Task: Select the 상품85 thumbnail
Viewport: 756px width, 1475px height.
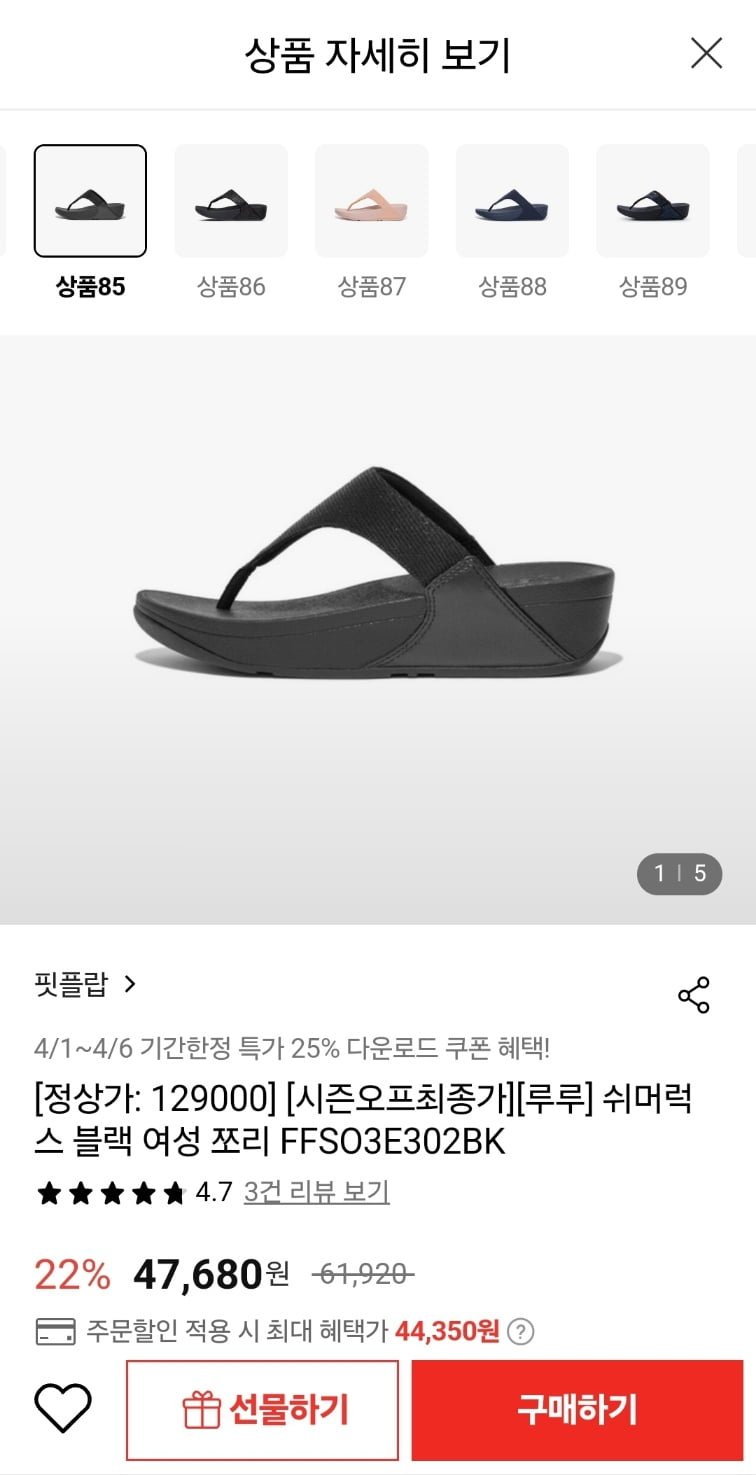Action: click(x=90, y=201)
